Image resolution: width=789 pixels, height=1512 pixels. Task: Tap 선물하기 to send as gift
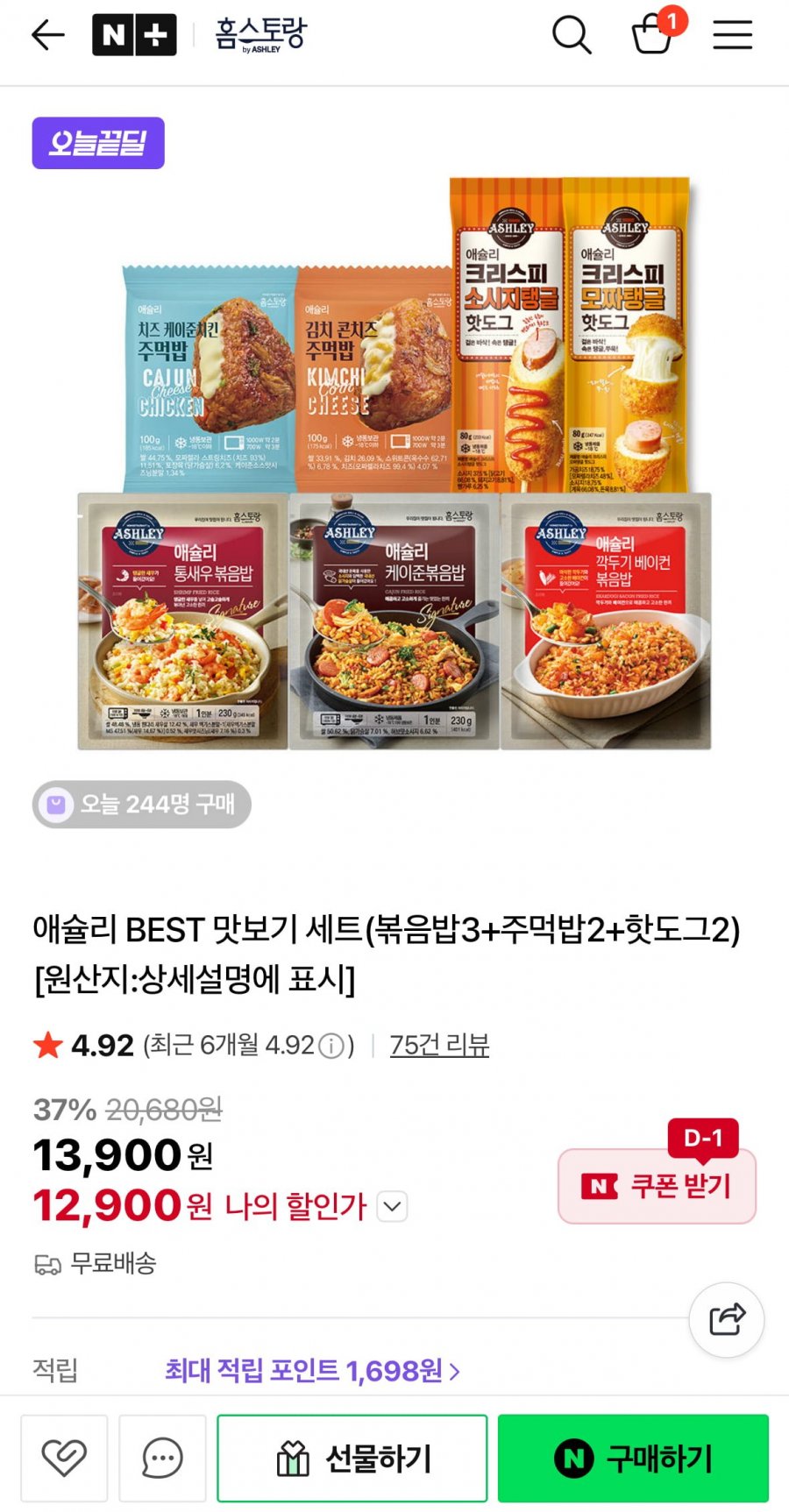[352, 1458]
